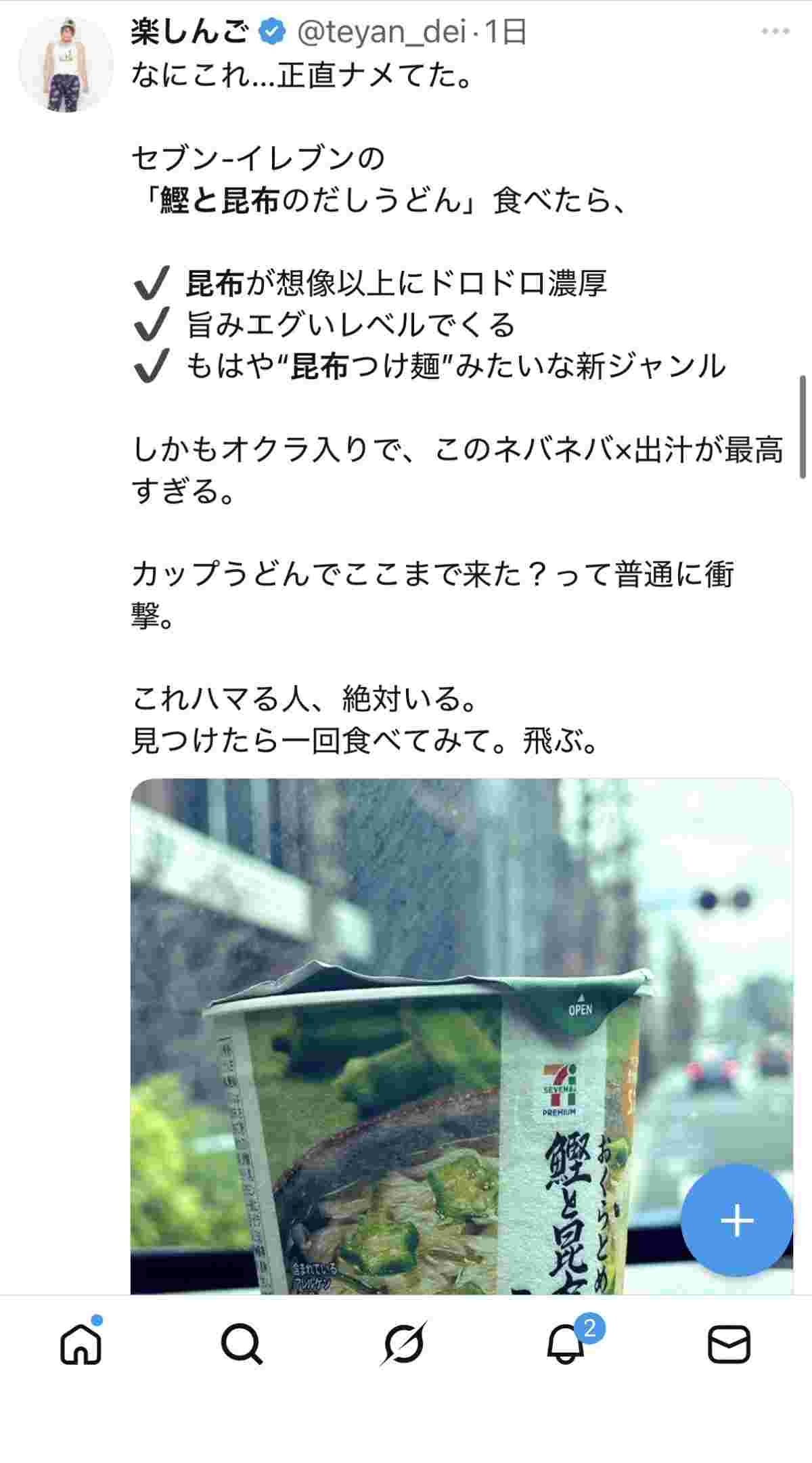812x1463 pixels.
Task: Open the @teyan_dei profile link
Action: click(x=382, y=32)
